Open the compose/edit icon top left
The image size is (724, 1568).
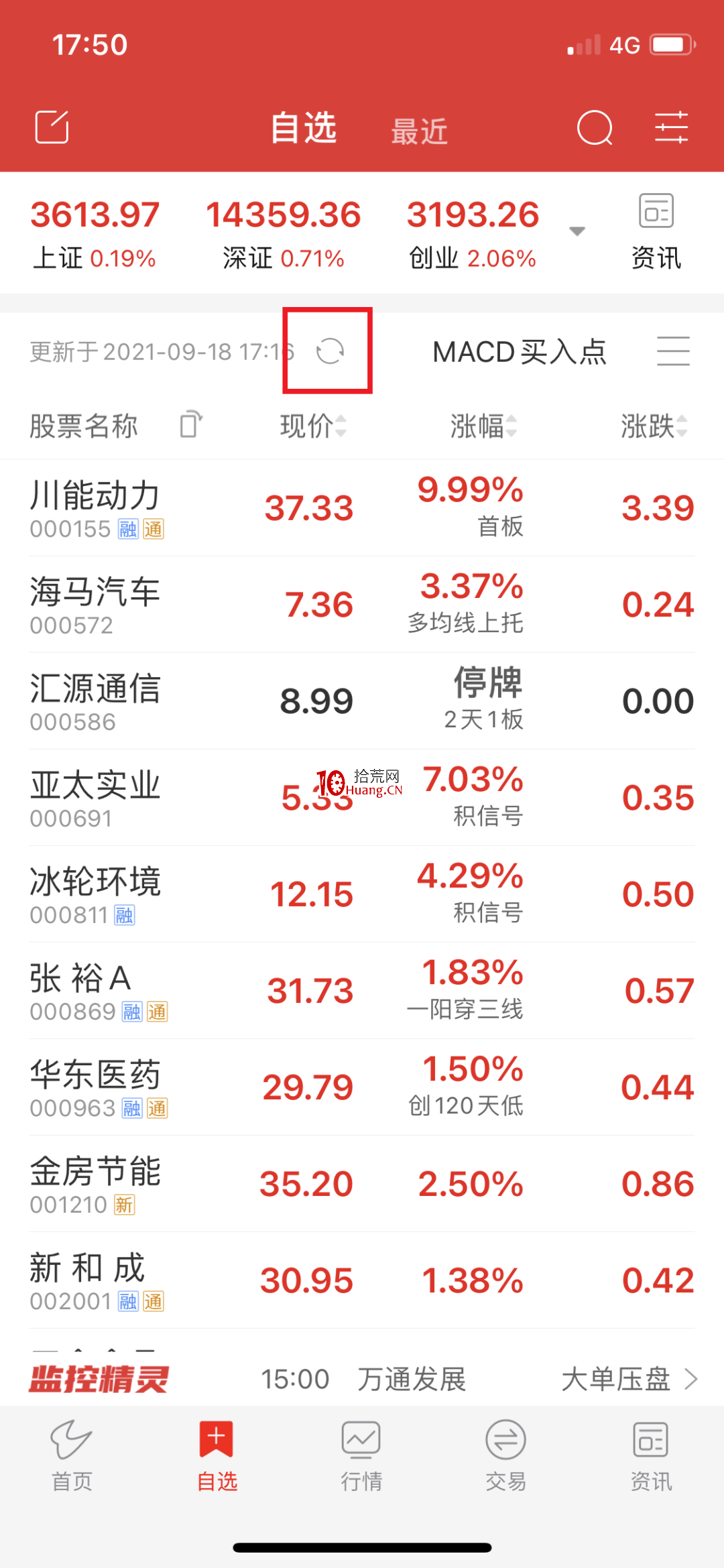(x=51, y=127)
